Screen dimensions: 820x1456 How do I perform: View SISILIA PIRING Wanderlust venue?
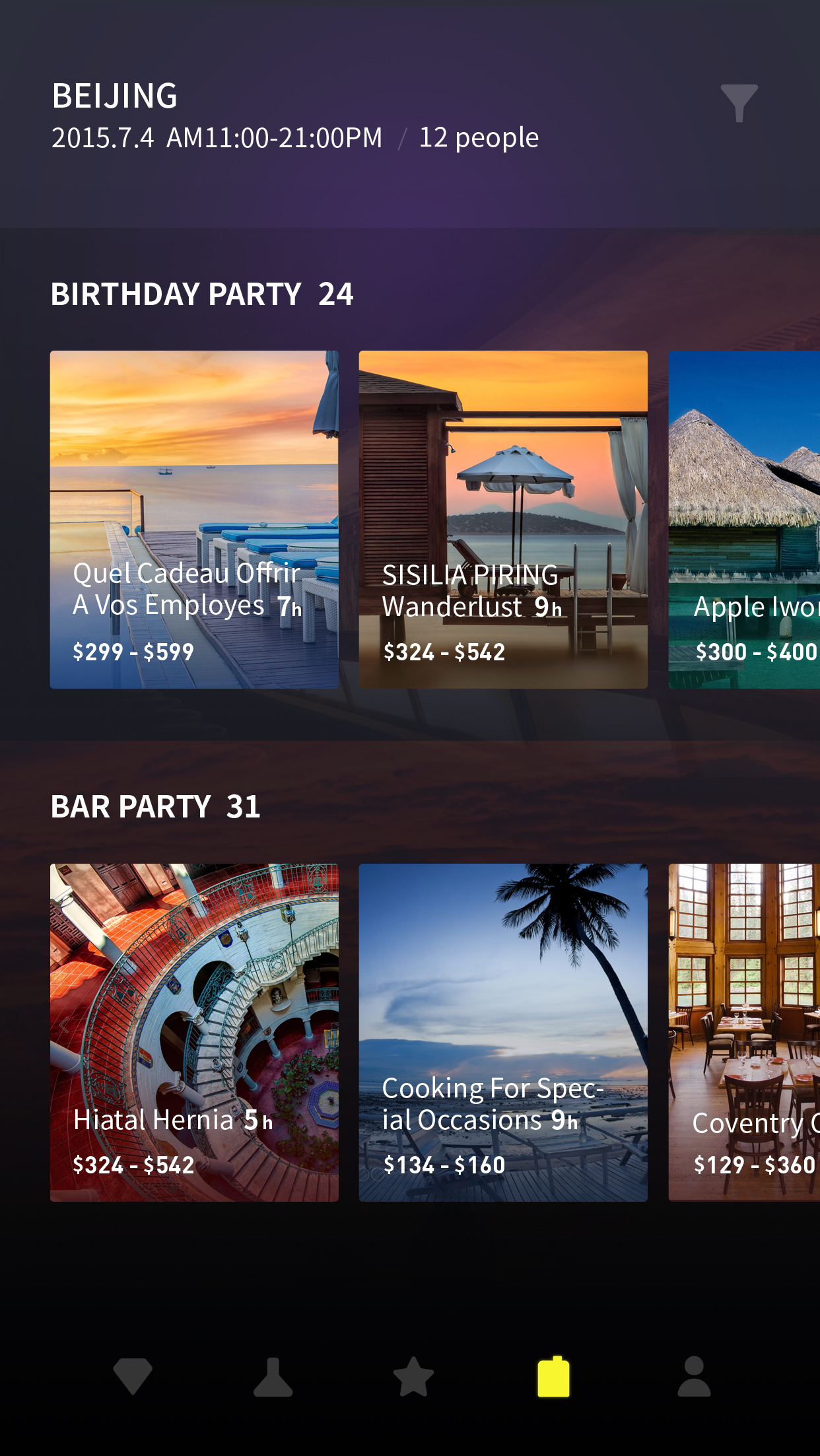503,519
